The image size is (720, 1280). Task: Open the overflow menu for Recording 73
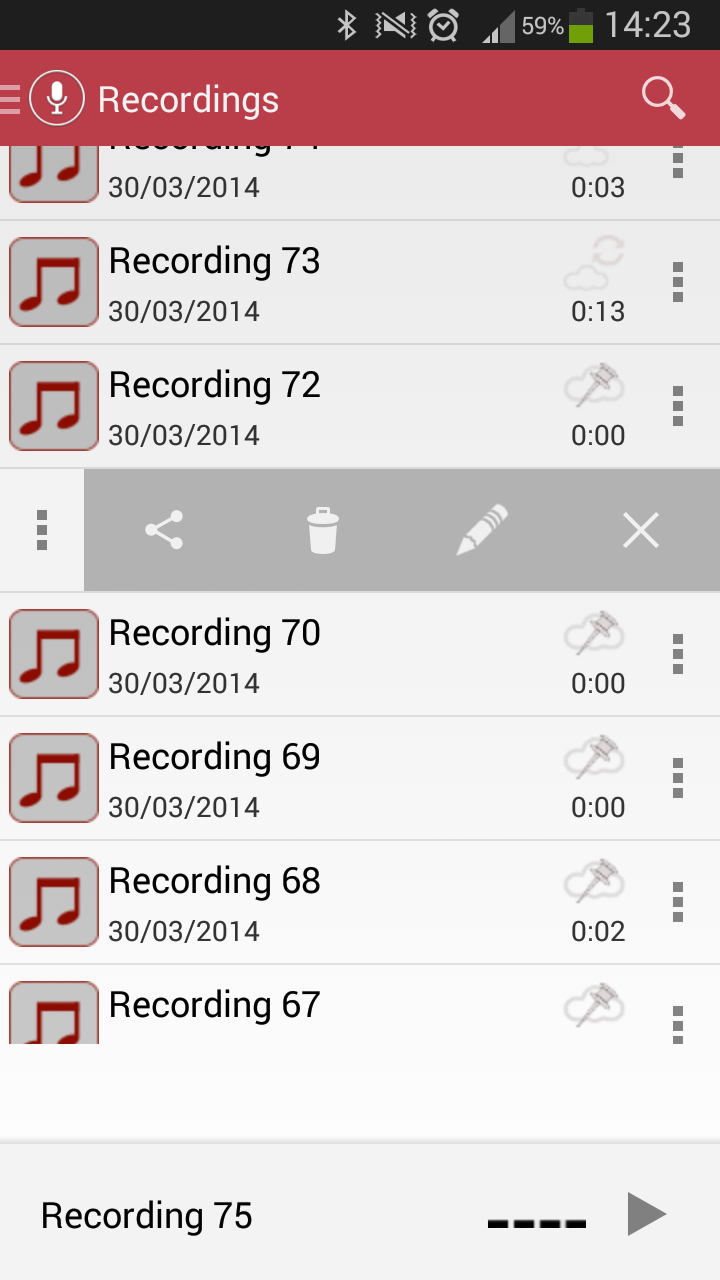[x=678, y=282]
